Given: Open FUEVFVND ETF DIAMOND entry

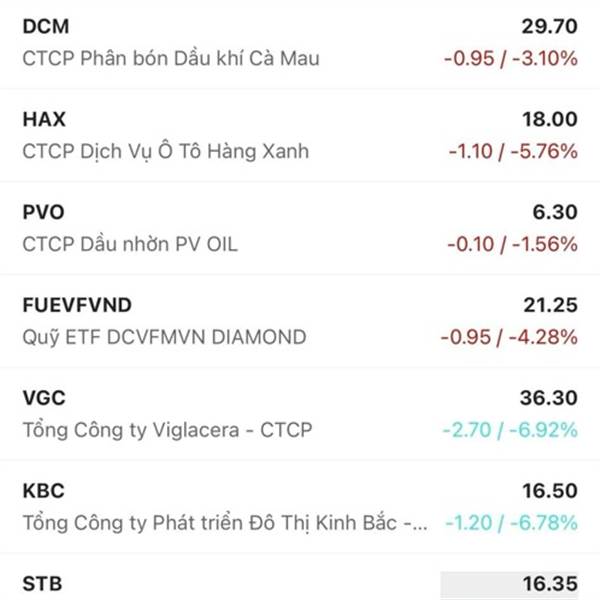Looking at the screenshot, I should click(x=300, y=320).
